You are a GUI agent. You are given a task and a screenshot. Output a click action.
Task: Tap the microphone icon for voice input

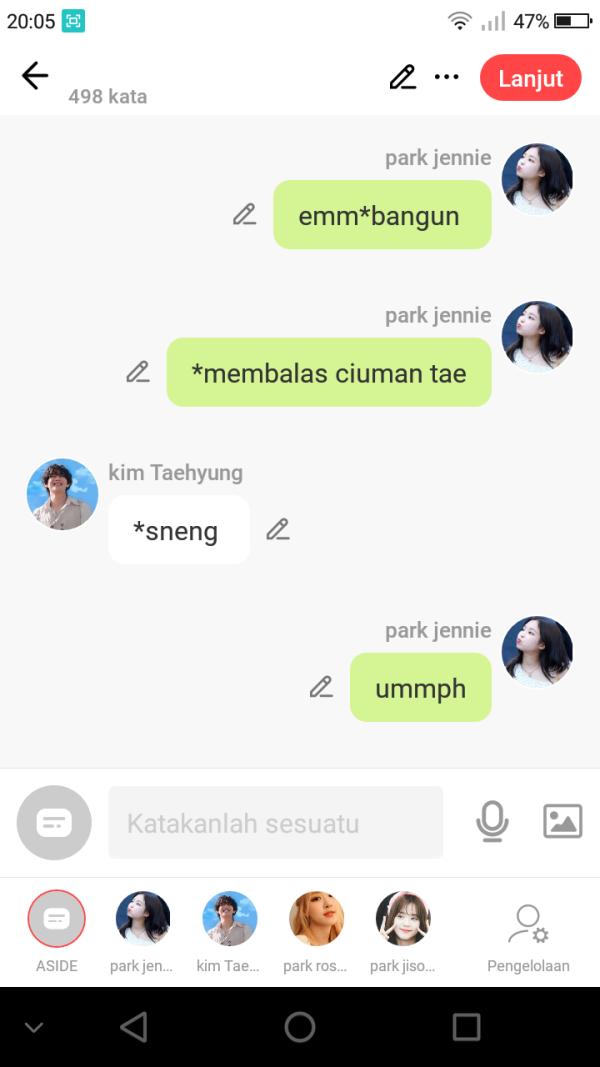click(x=491, y=822)
